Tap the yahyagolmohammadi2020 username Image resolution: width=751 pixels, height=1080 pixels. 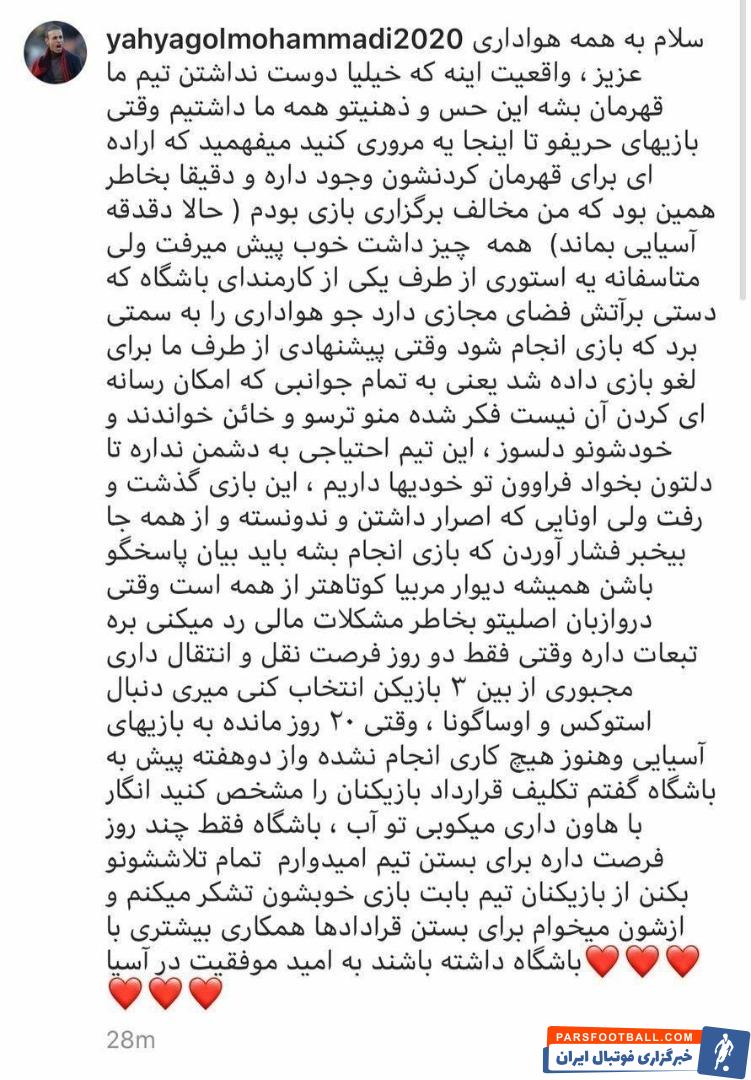[x=283, y=39]
